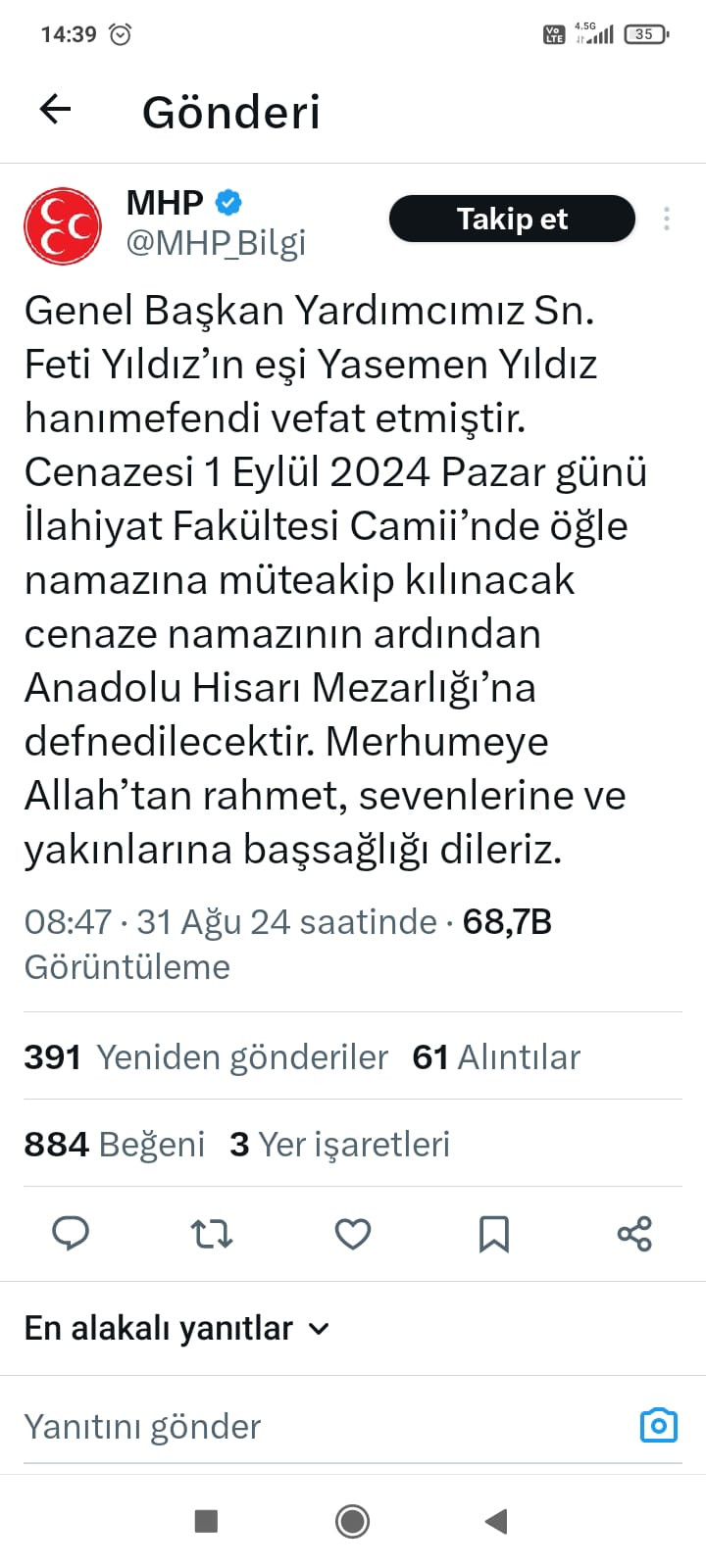Open the MHP profile picture
The image size is (706, 1568).
pyautogui.click(x=63, y=226)
